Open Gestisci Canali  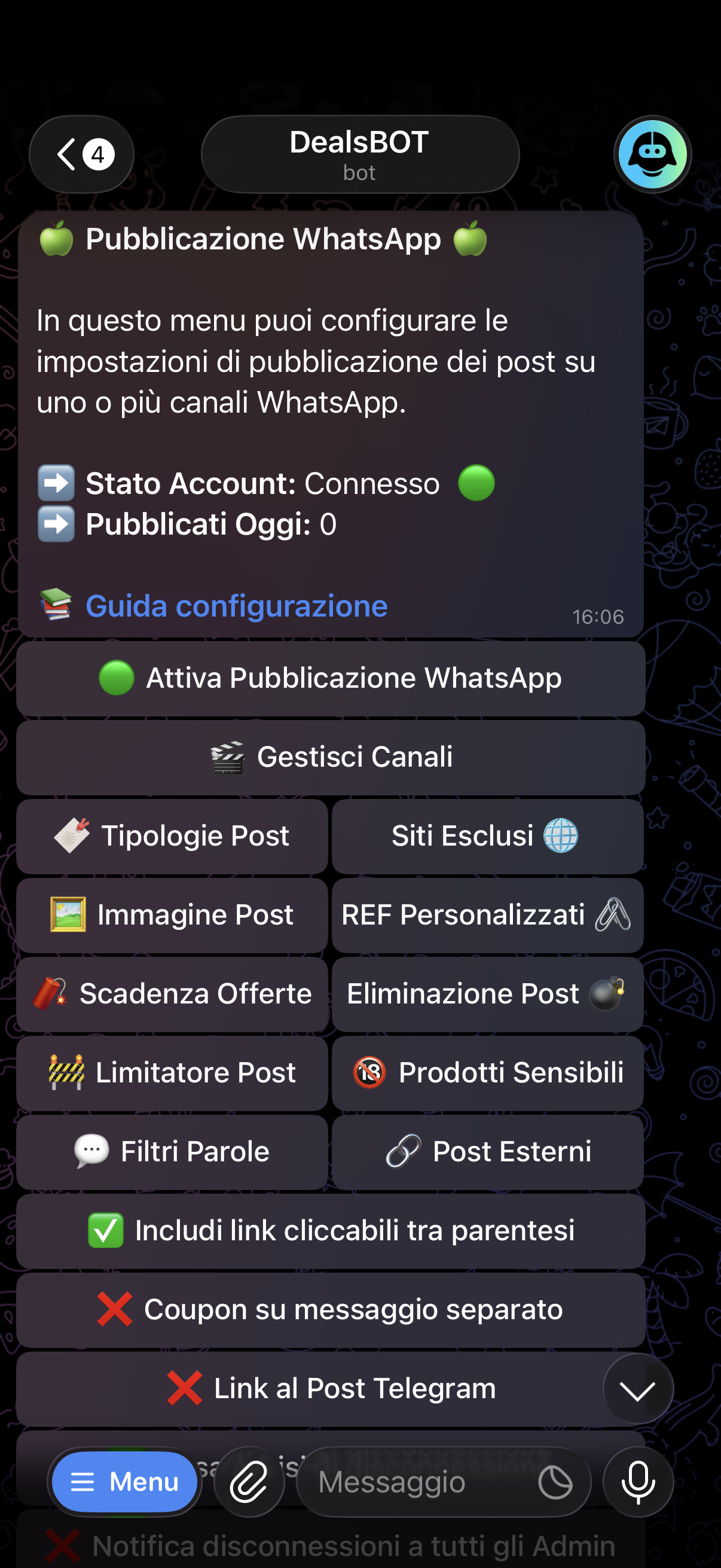[331, 758]
